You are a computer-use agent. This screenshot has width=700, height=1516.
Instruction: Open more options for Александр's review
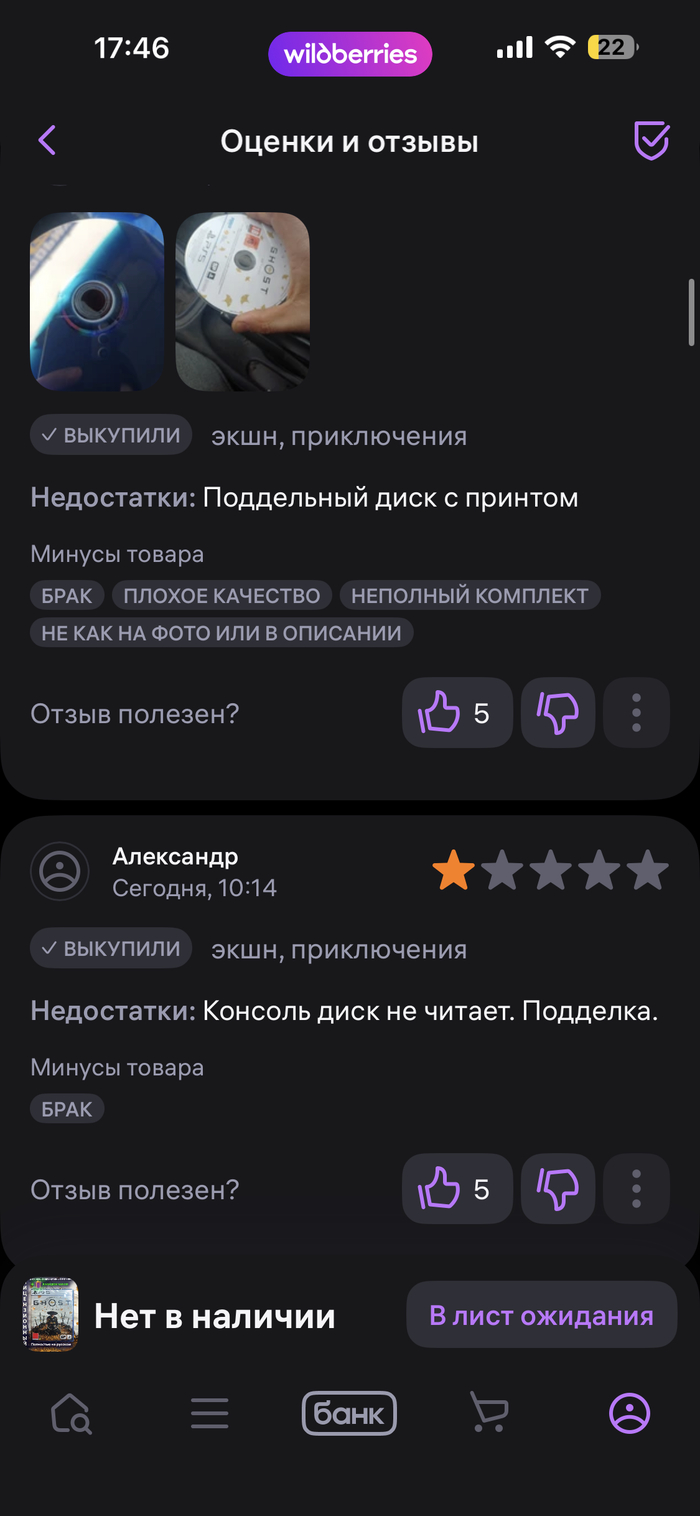tap(636, 1189)
